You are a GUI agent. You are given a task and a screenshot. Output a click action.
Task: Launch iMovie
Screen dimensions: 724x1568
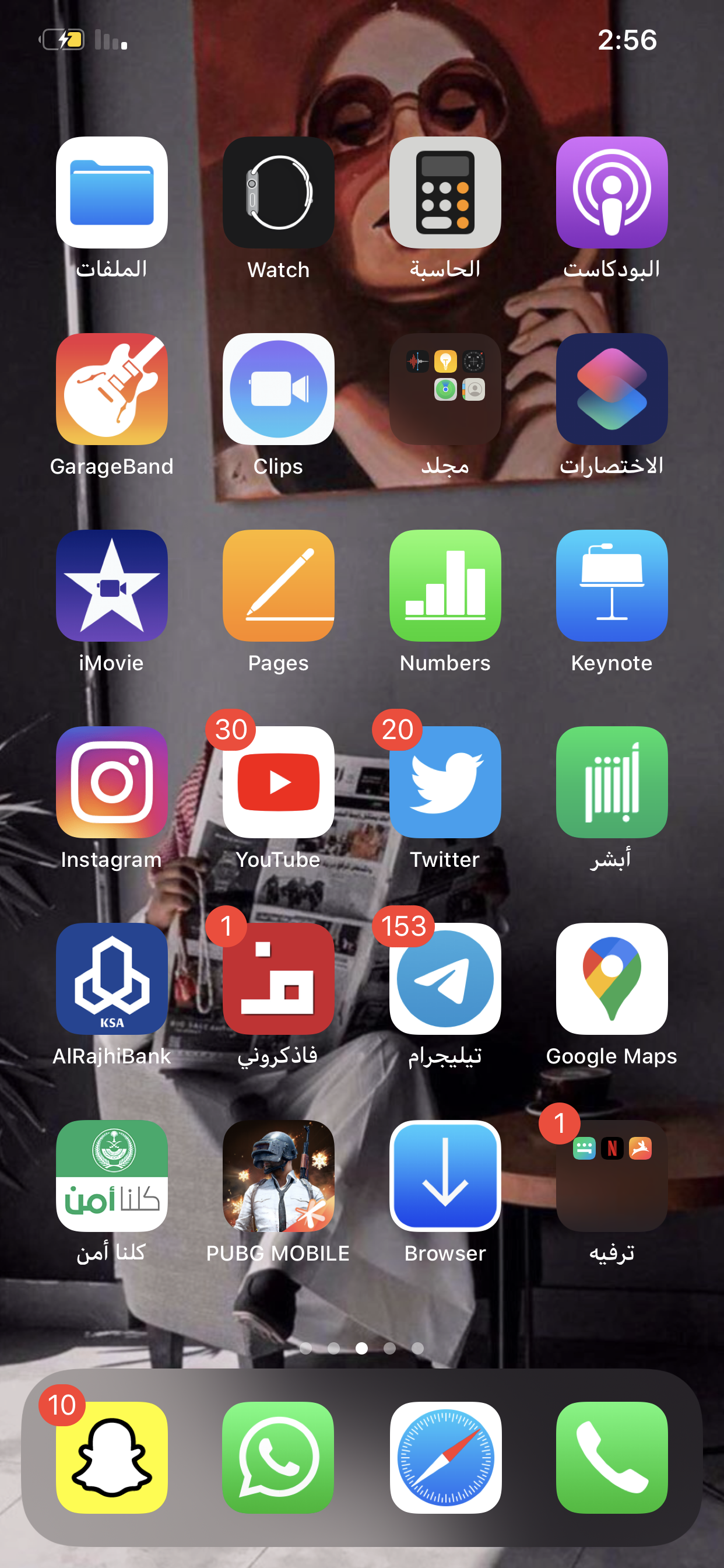point(111,585)
